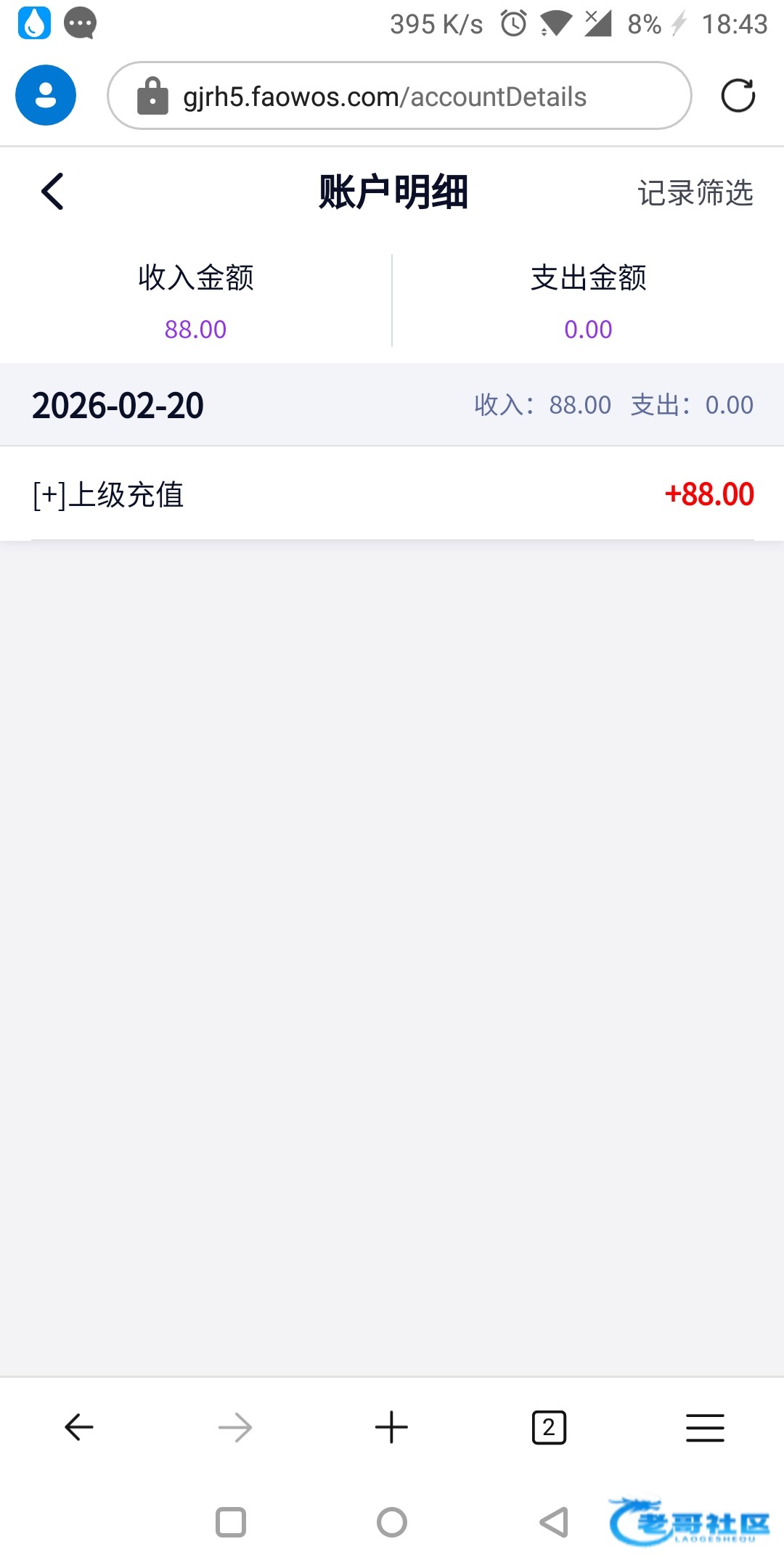
Task: Navigate back in browser toolbar
Action: pyautogui.click(x=79, y=1427)
